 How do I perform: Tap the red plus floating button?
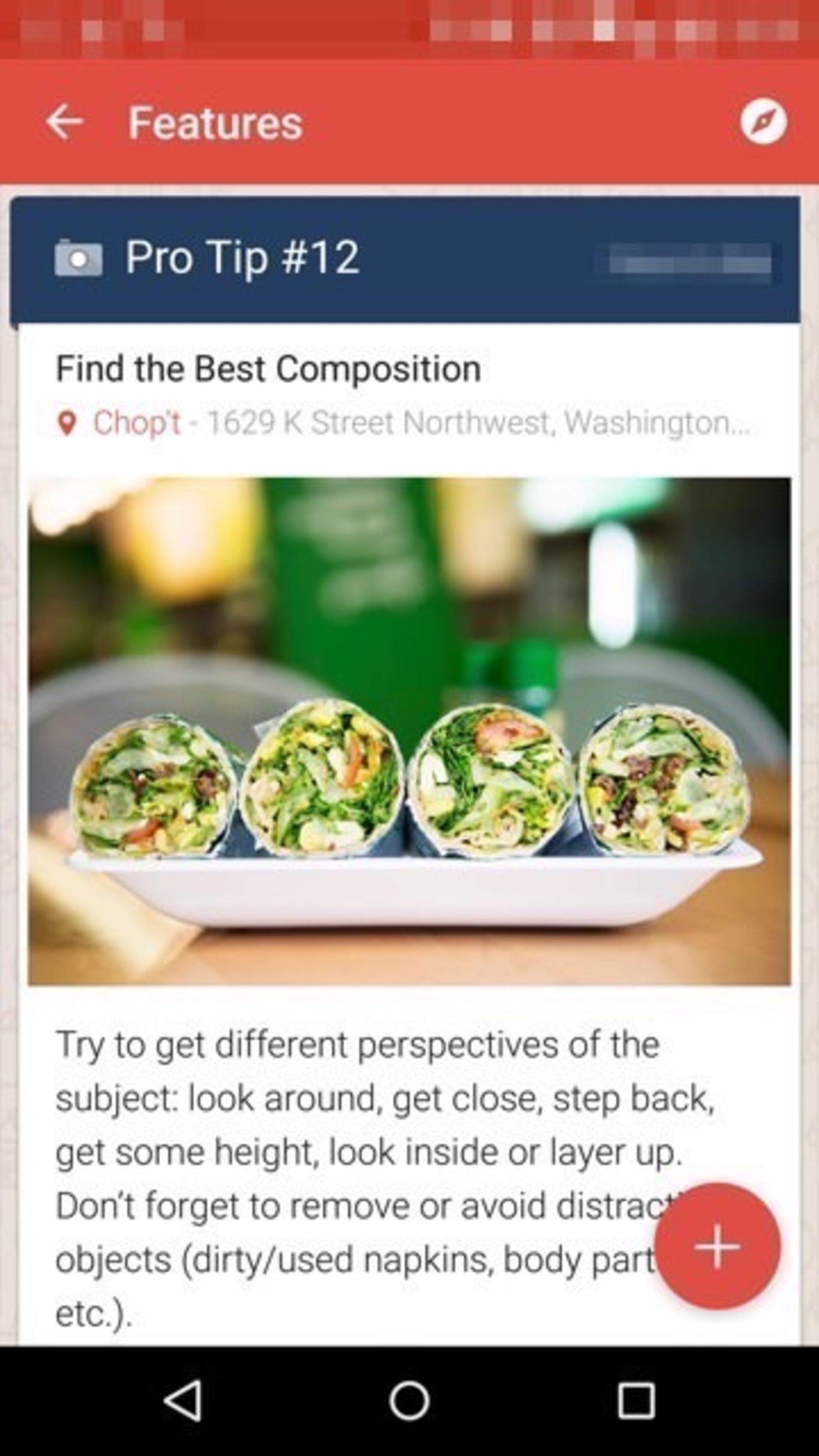pyautogui.click(x=717, y=1246)
